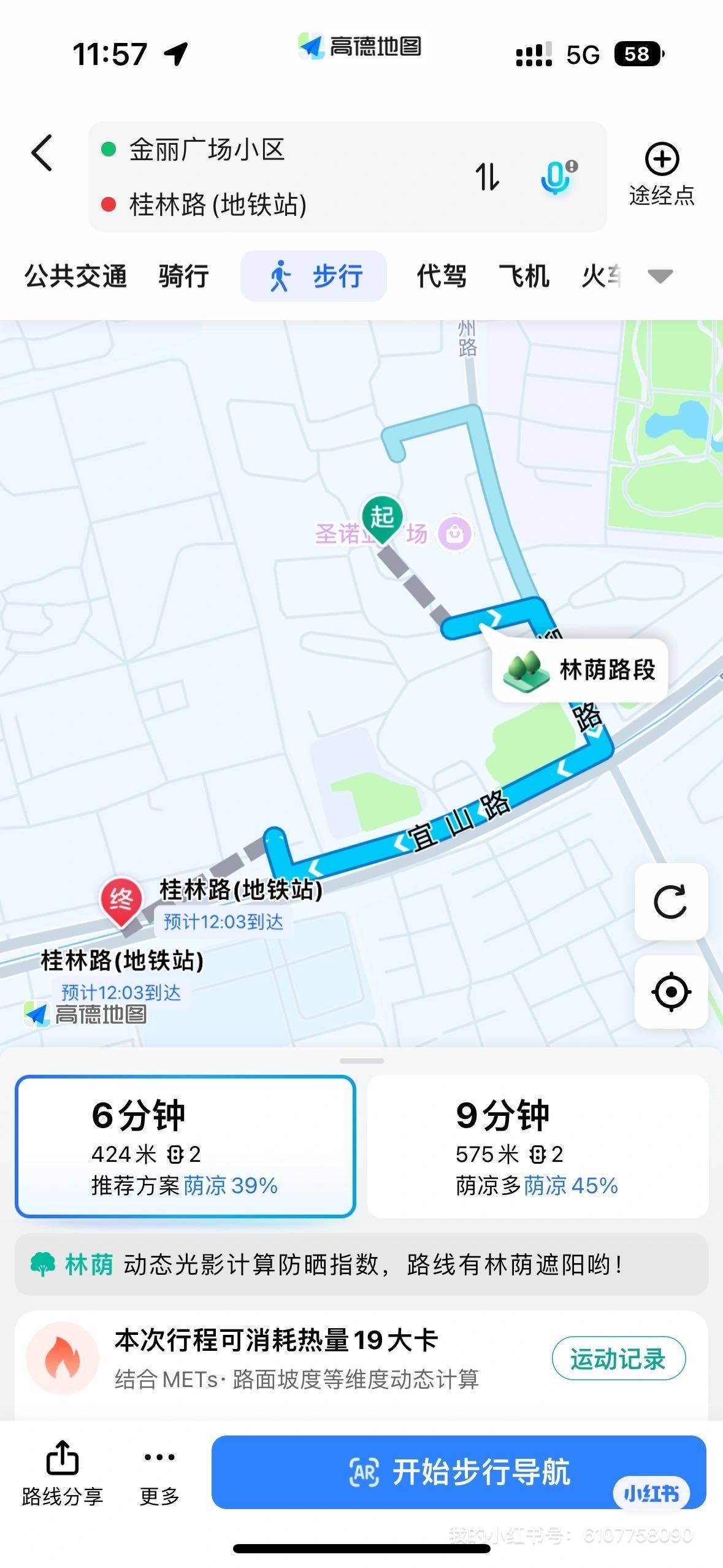This screenshot has width=723, height=1568.
Task: Go back with the top-left arrow
Action: 42,153
